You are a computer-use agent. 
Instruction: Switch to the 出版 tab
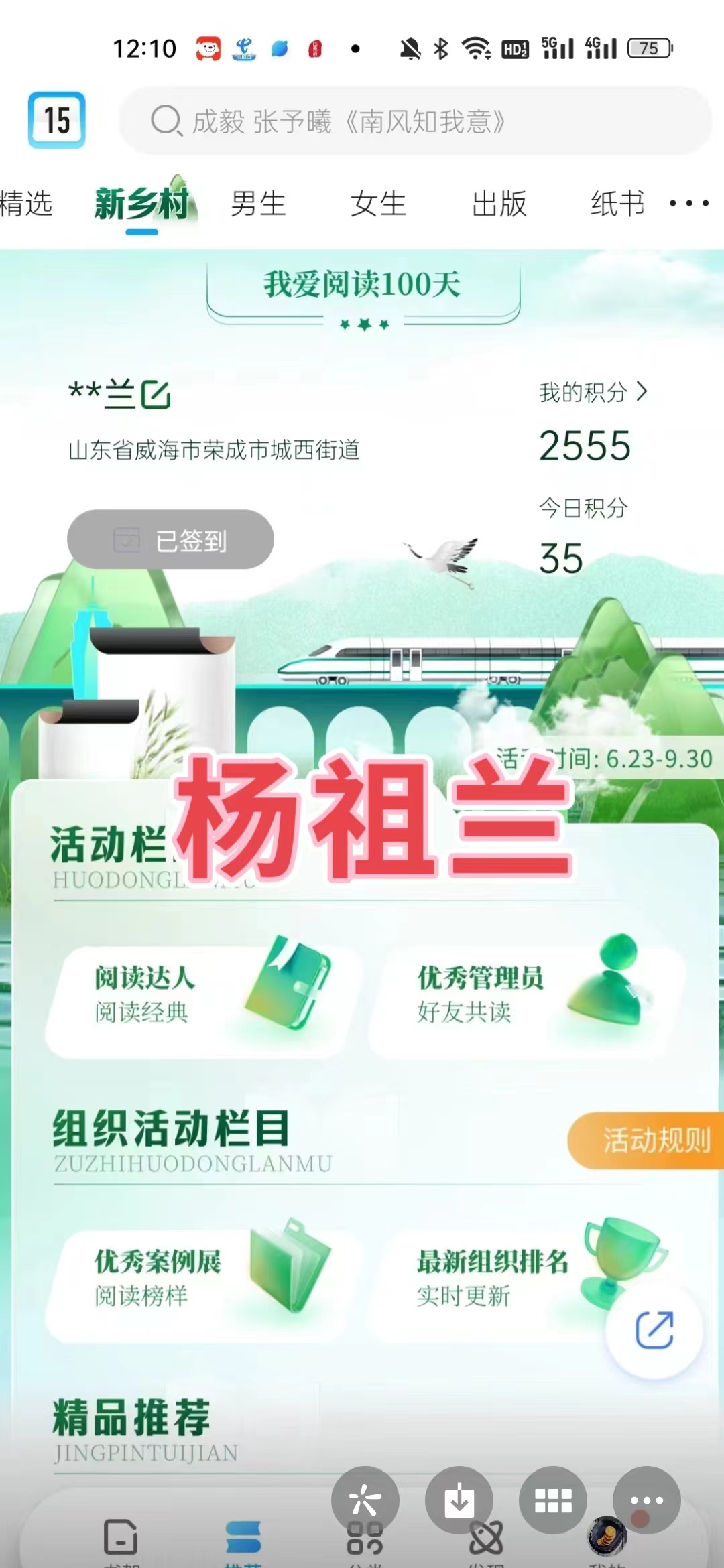pyautogui.click(x=499, y=204)
